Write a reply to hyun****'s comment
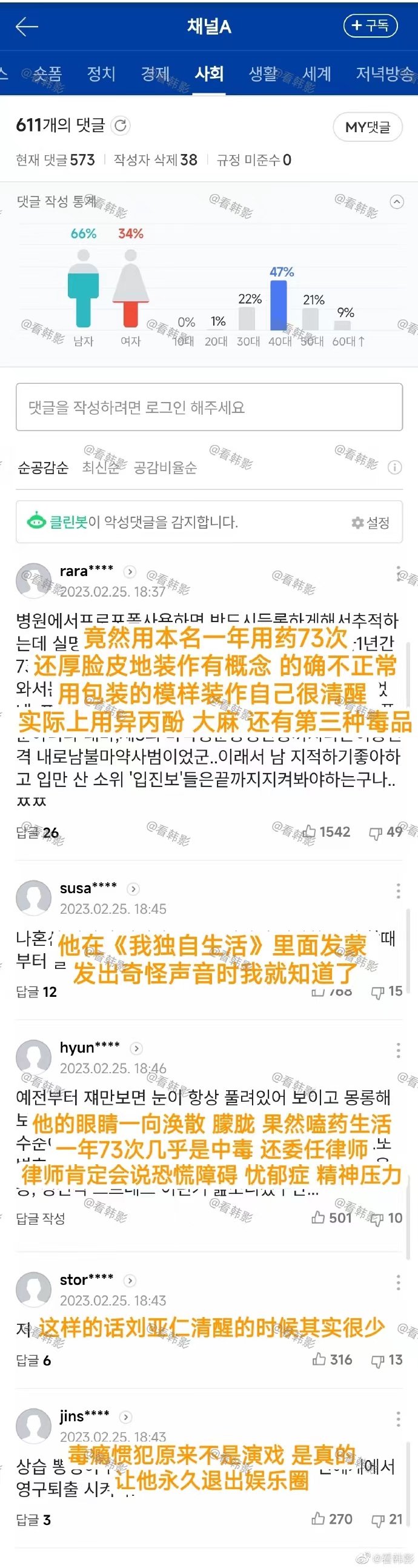The height and width of the screenshot is (1568, 418). (40, 1218)
